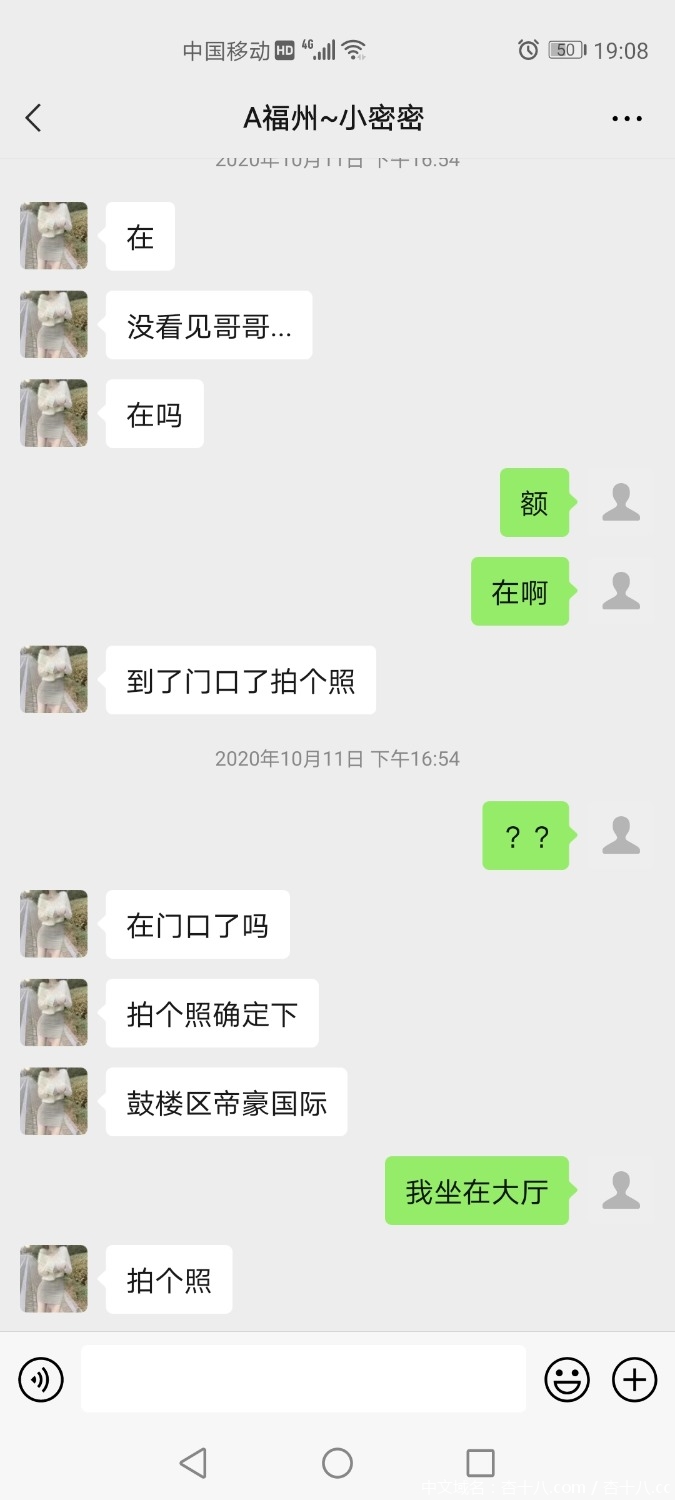Viewport: 675px width, 1500px height.
Task: Tap the system home button
Action: point(337,1463)
